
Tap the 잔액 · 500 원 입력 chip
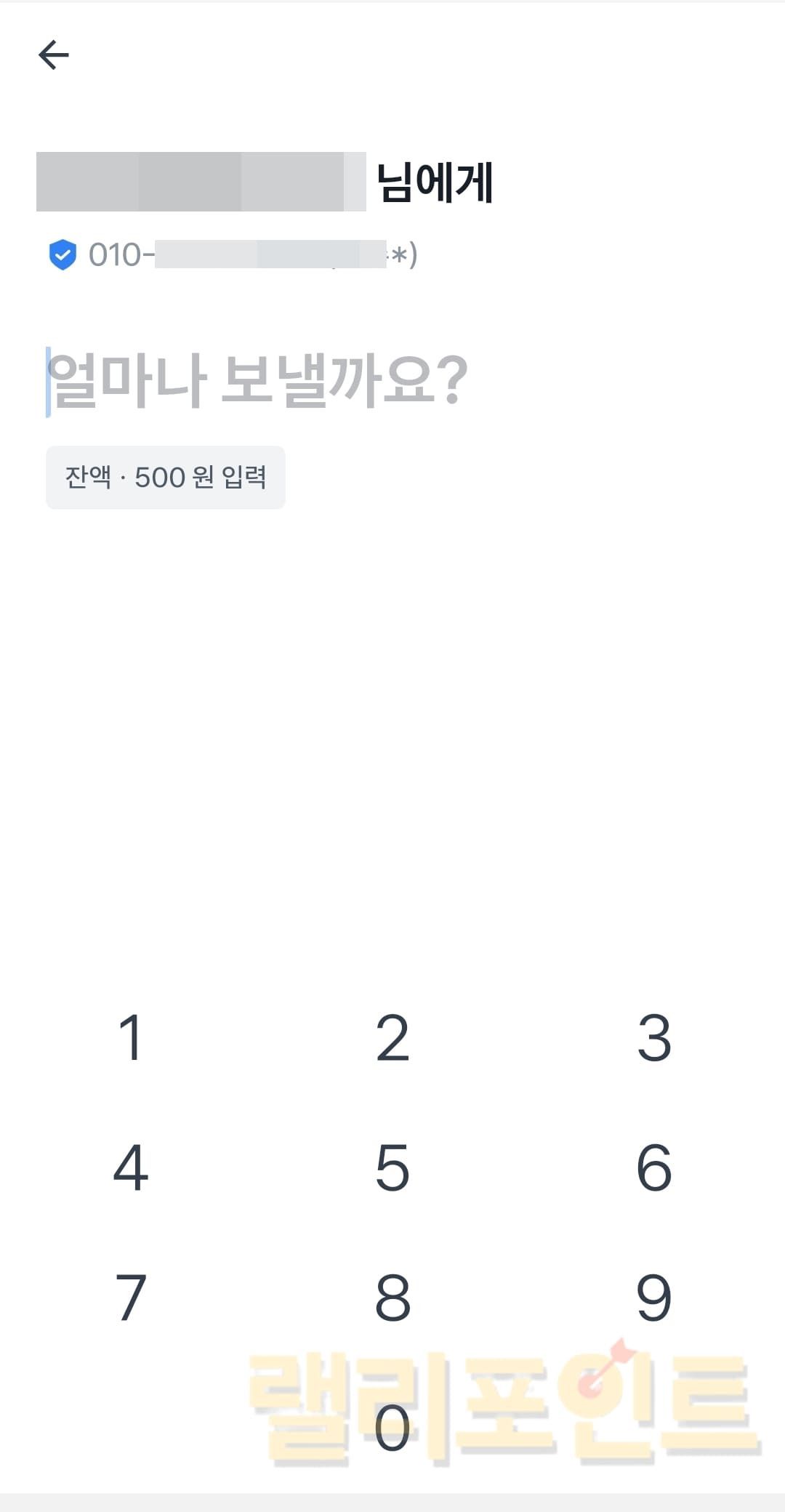[166, 478]
